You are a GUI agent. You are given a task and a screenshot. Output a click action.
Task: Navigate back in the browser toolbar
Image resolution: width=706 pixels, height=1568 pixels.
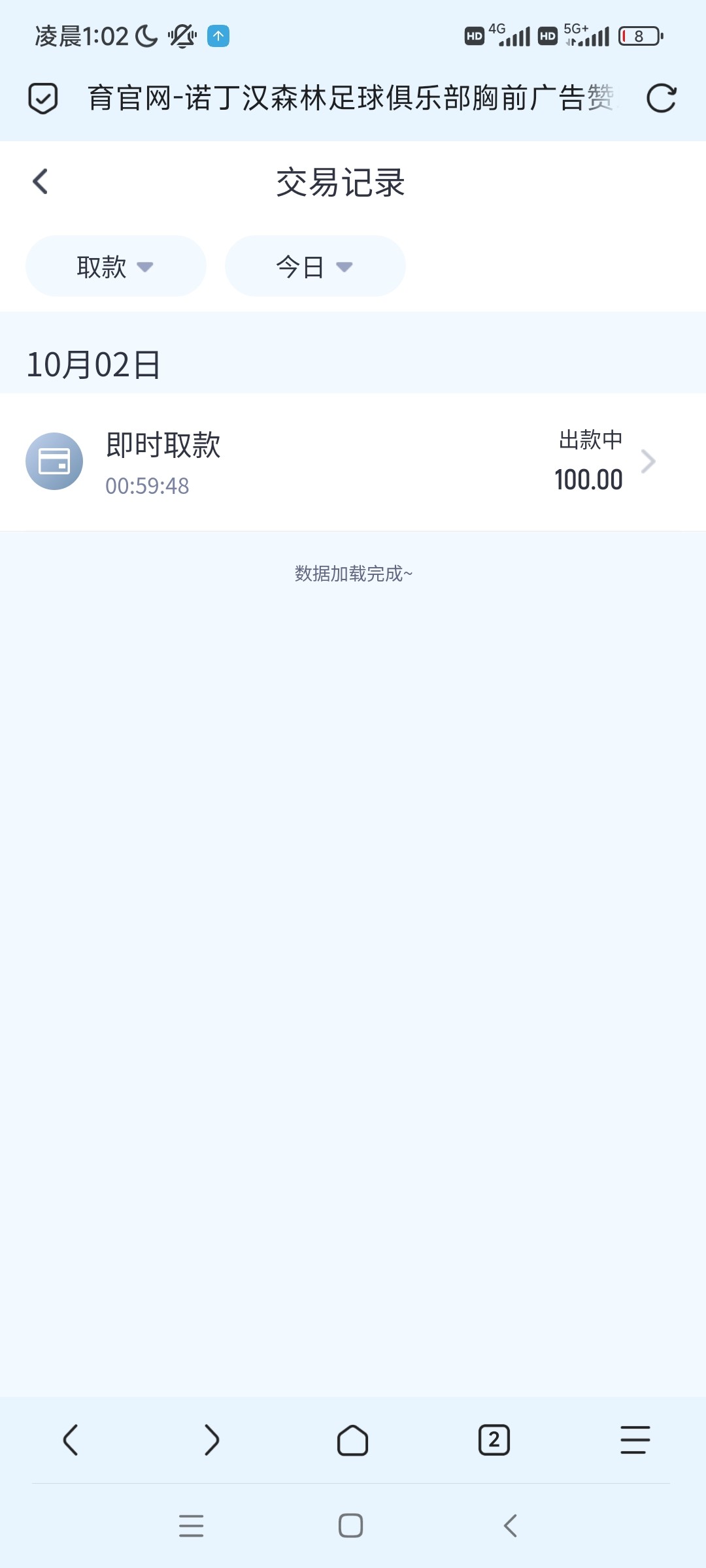pos(71,1440)
